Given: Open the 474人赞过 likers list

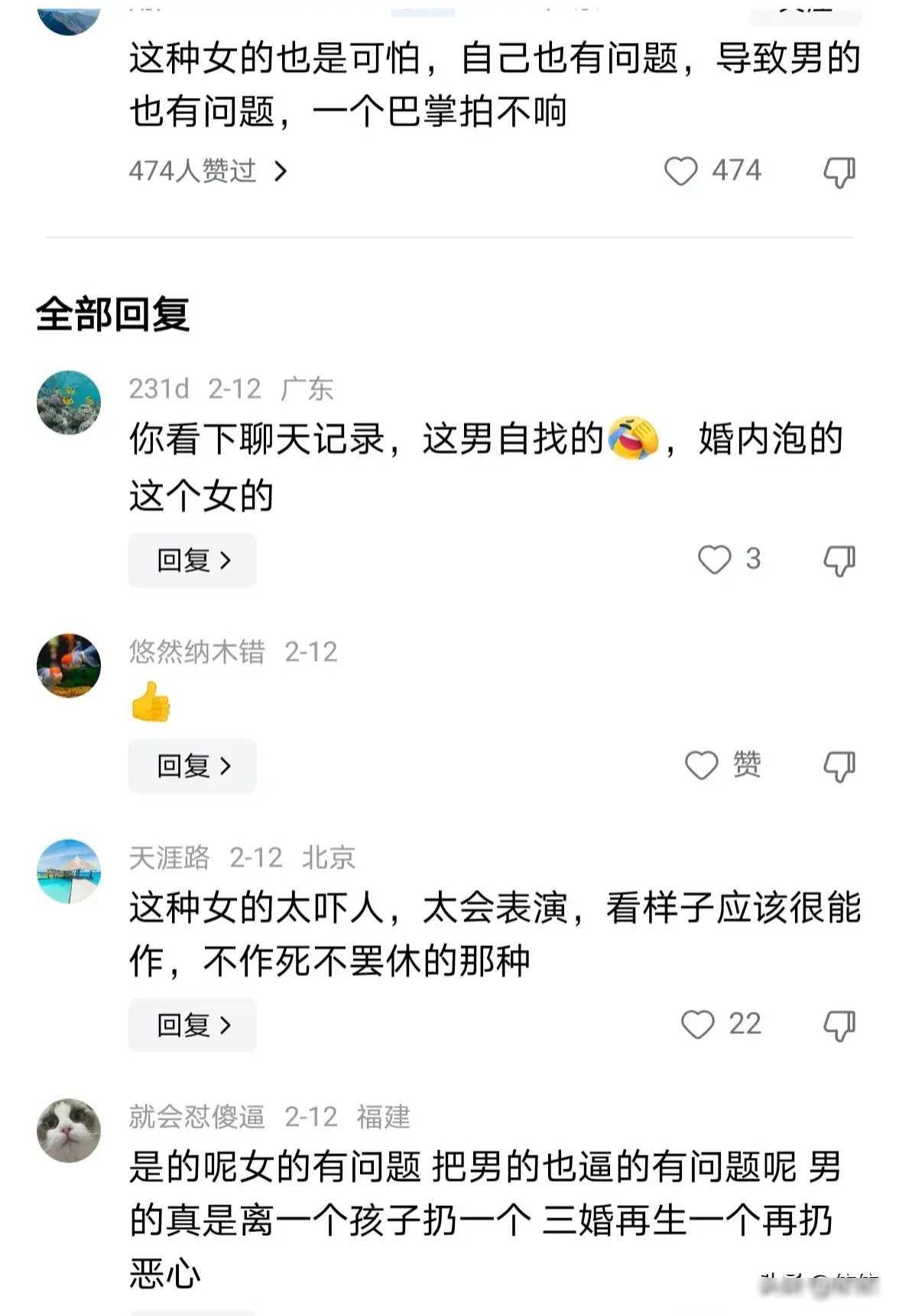Looking at the screenshot, I should click(208, 171).
